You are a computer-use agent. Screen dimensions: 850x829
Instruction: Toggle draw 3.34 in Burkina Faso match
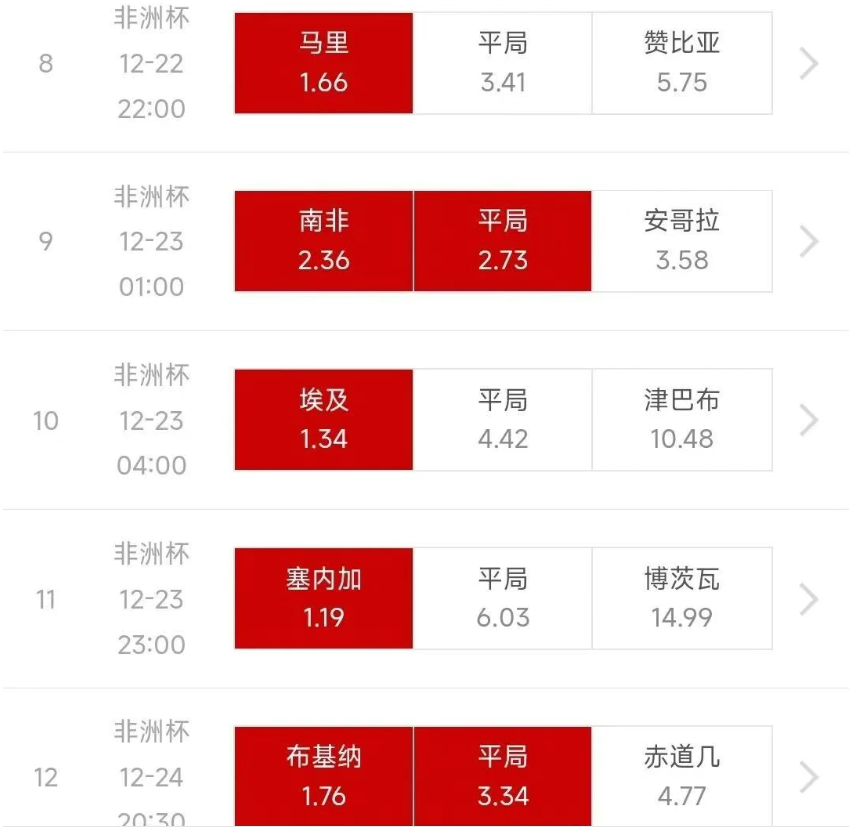click(x=502, y=776)
